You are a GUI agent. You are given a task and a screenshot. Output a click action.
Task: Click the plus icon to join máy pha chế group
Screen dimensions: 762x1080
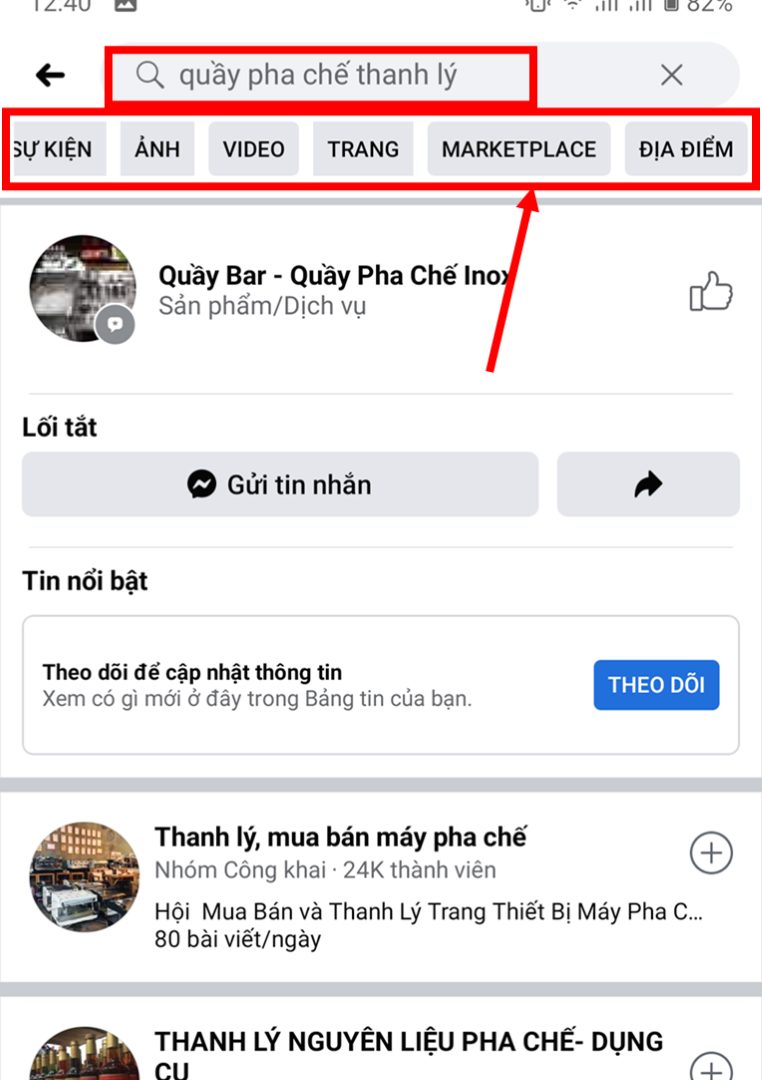coord(711,853)
